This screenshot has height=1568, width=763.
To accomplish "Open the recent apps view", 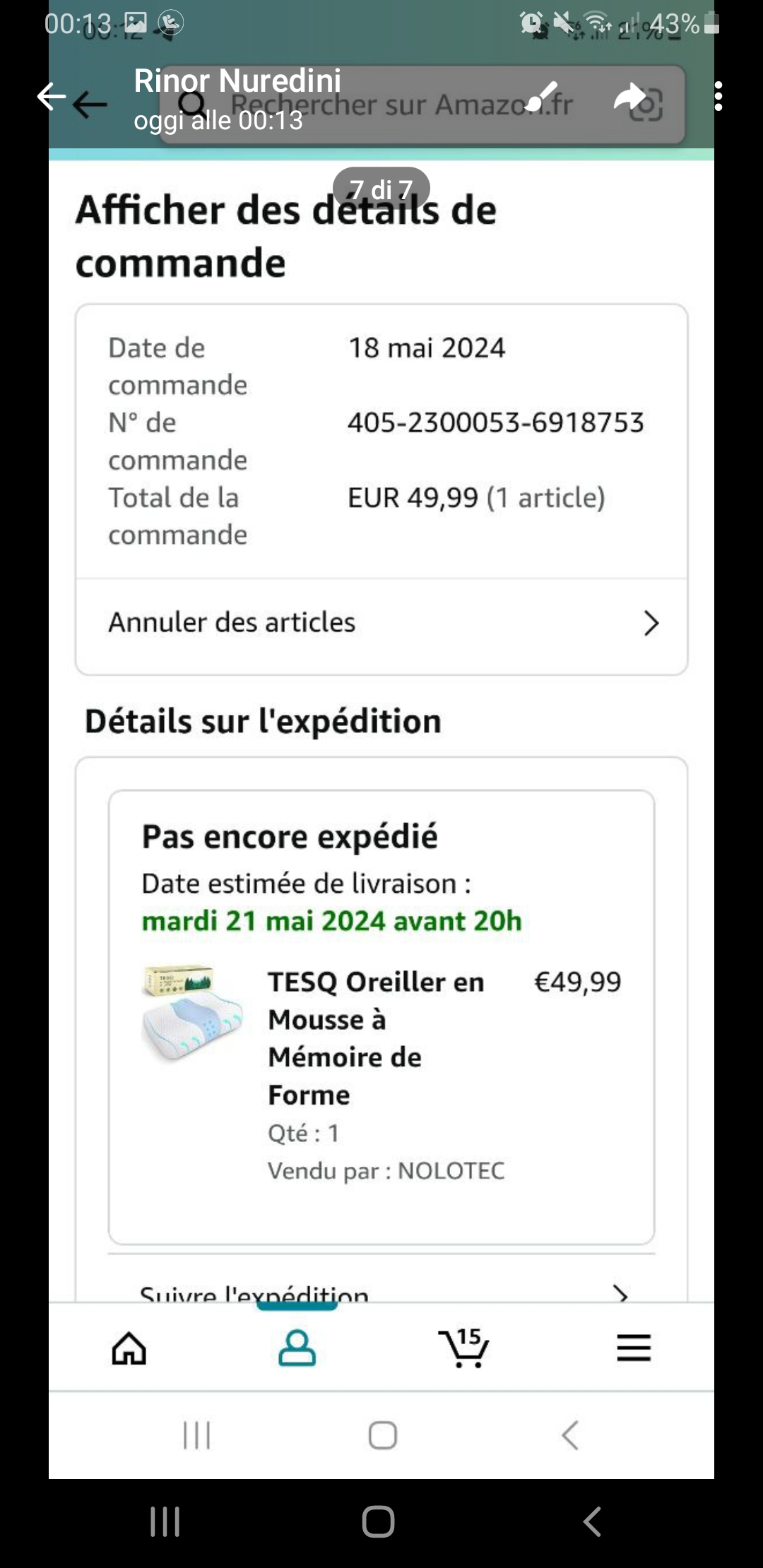I will 165,1521.
